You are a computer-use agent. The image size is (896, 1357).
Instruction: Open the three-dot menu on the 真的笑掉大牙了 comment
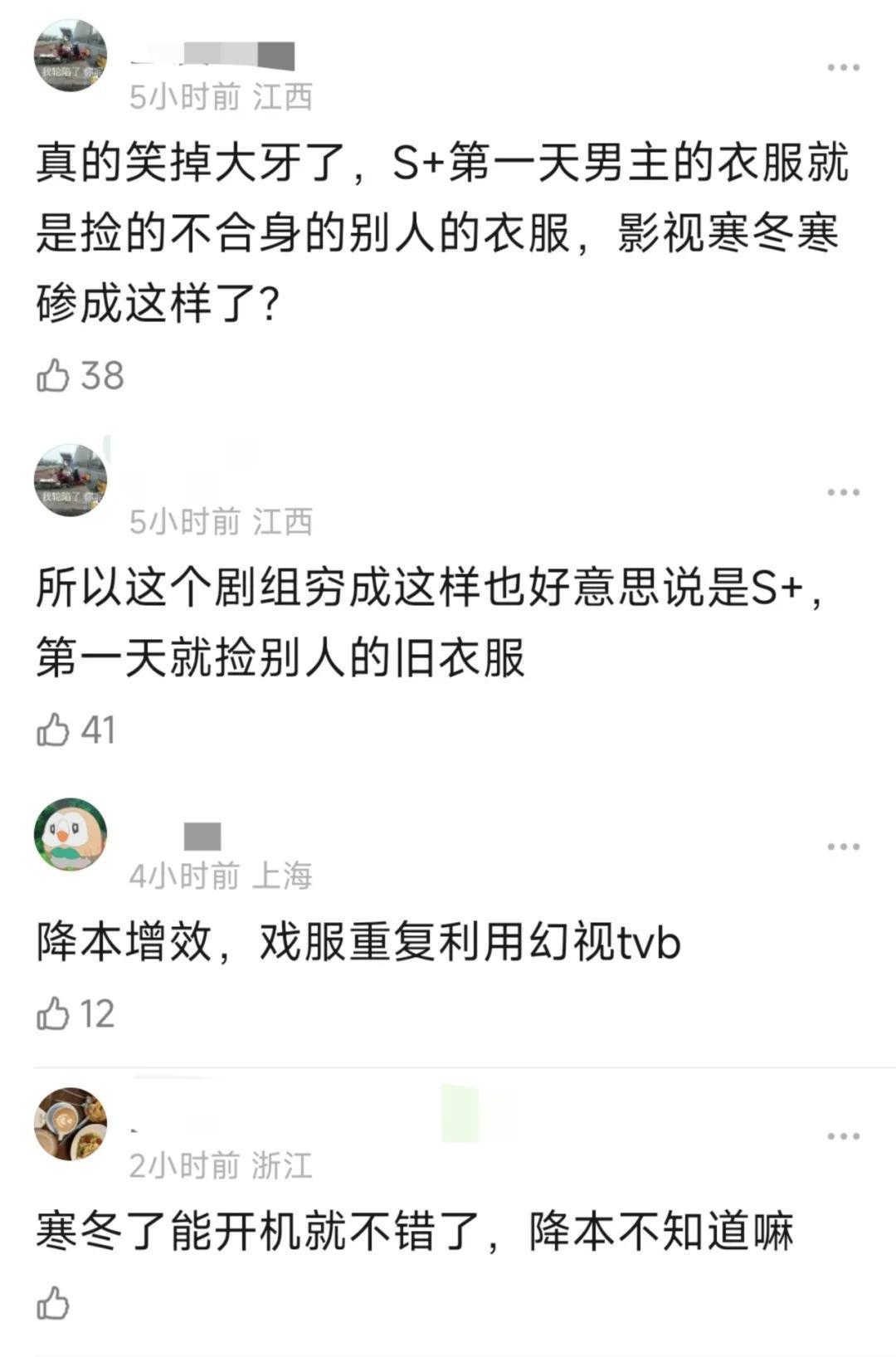843,67
